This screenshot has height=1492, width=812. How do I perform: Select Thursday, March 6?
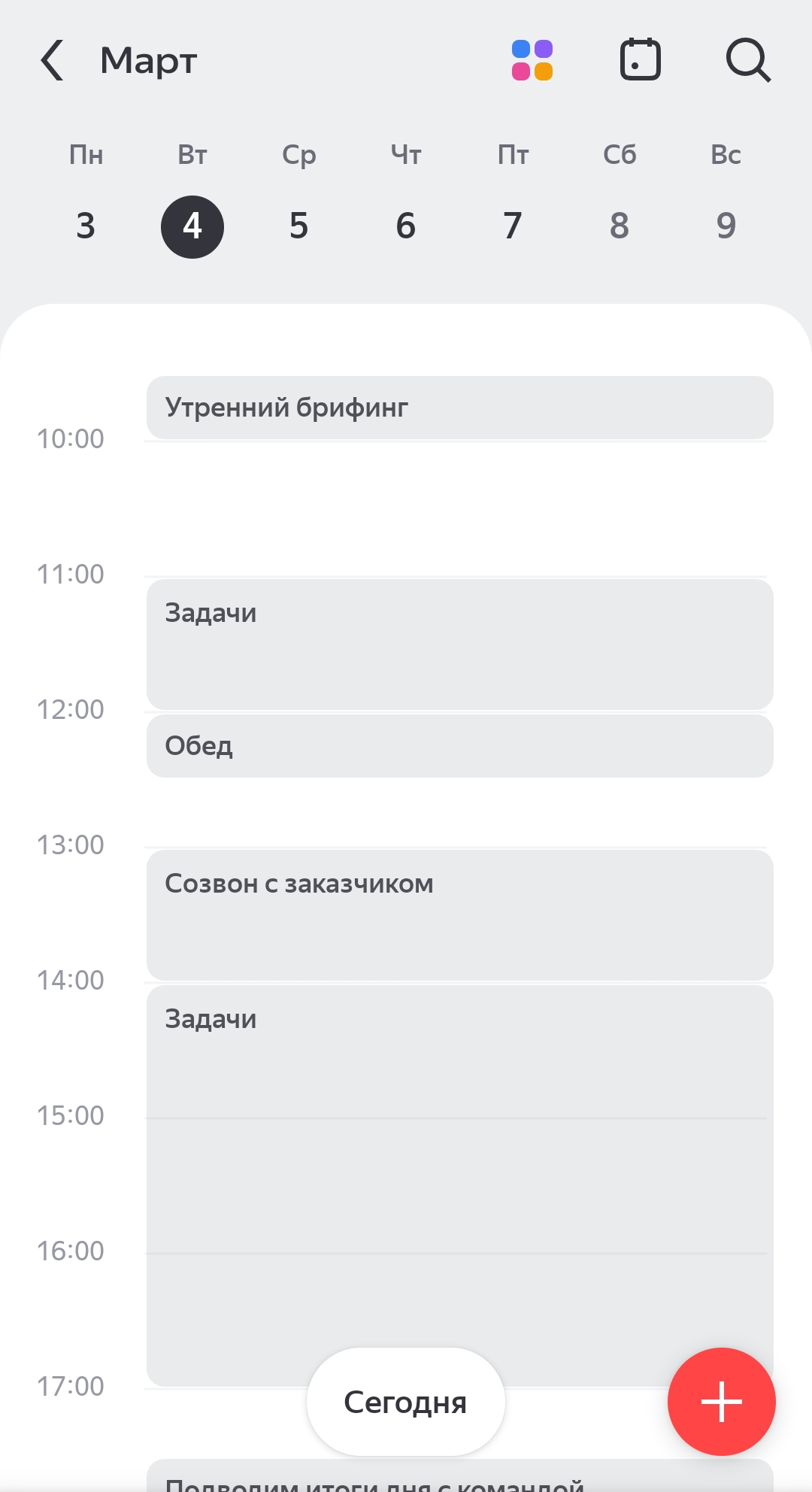pyautogui.click(x=406, y=226)
